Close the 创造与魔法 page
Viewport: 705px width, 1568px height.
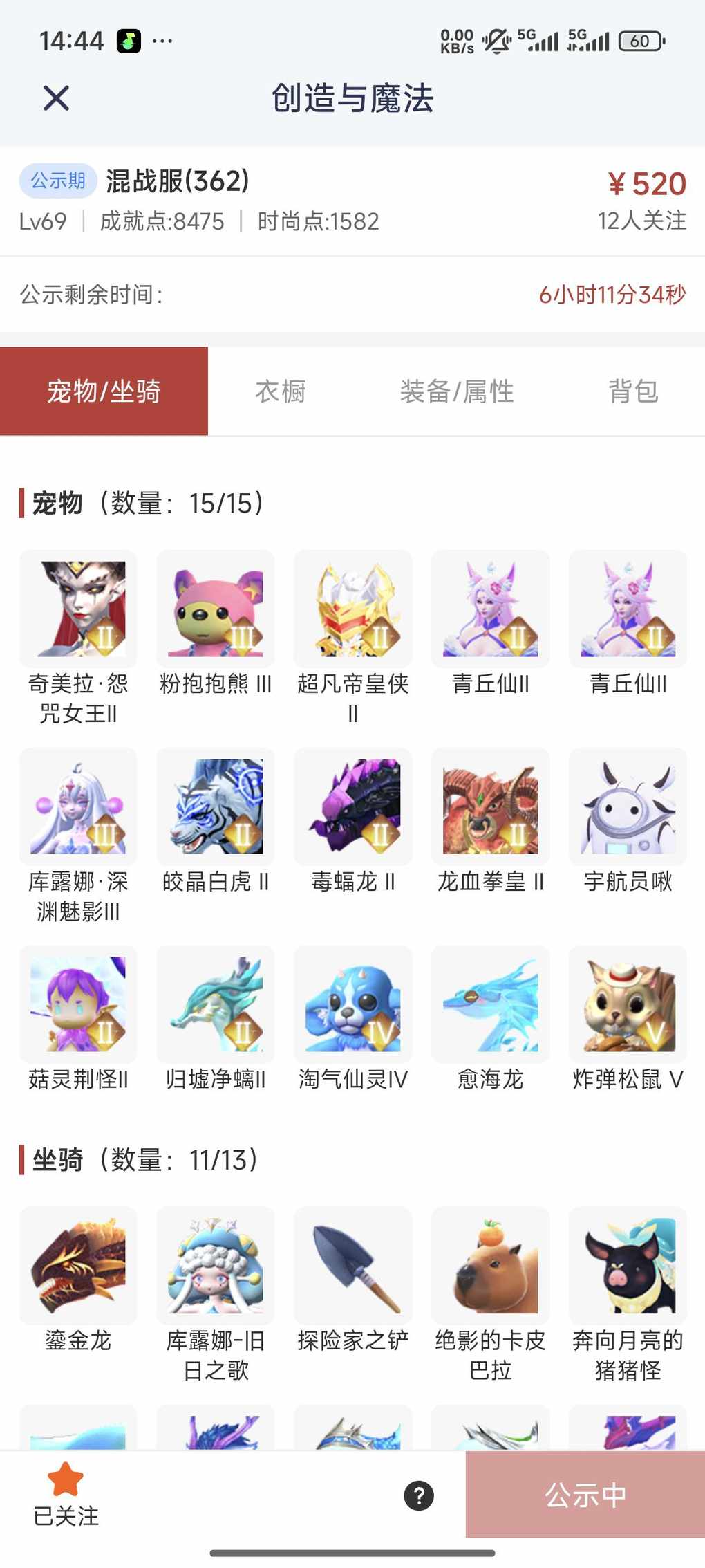[56, 98]
